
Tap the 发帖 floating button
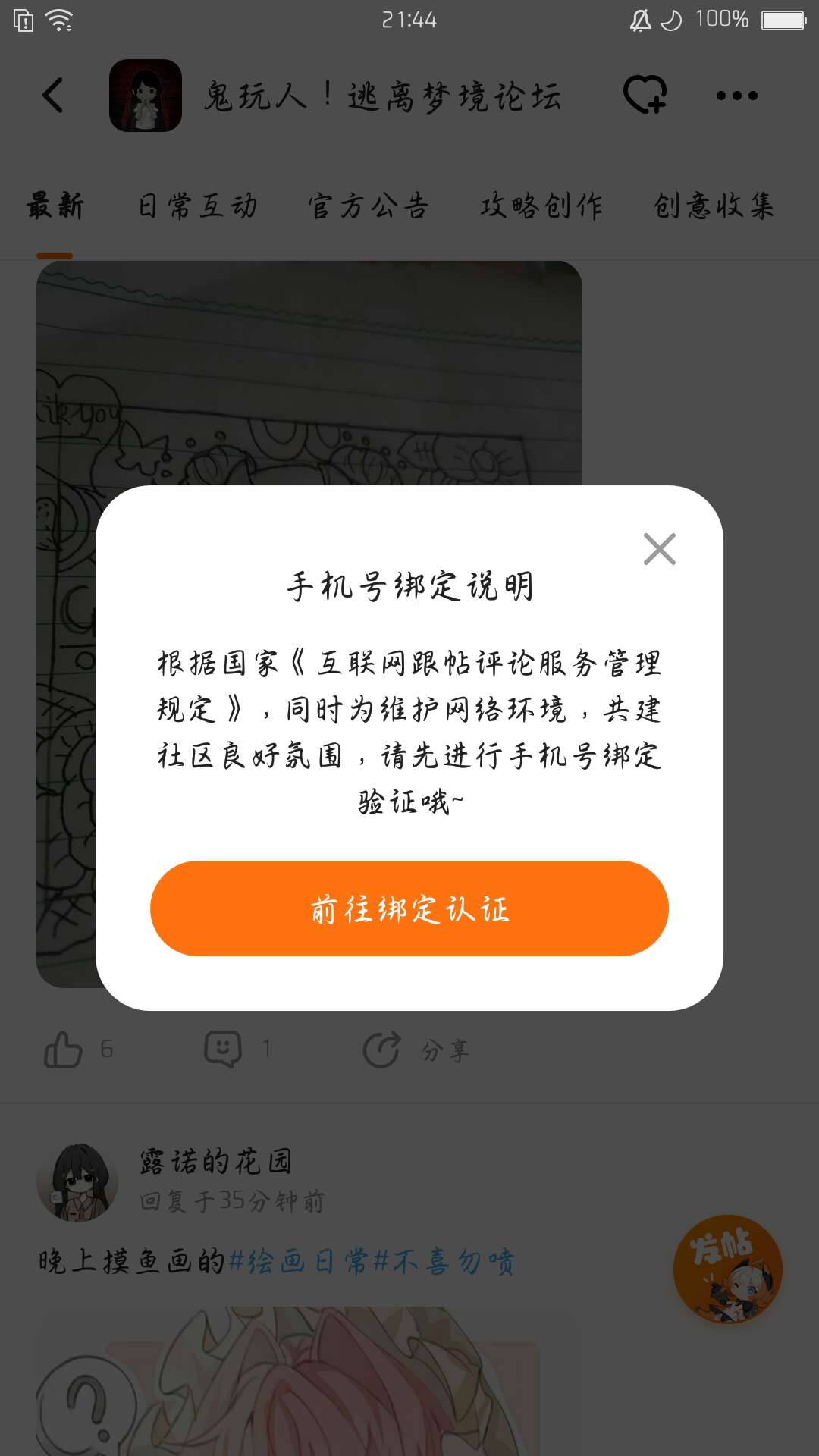727,1269
